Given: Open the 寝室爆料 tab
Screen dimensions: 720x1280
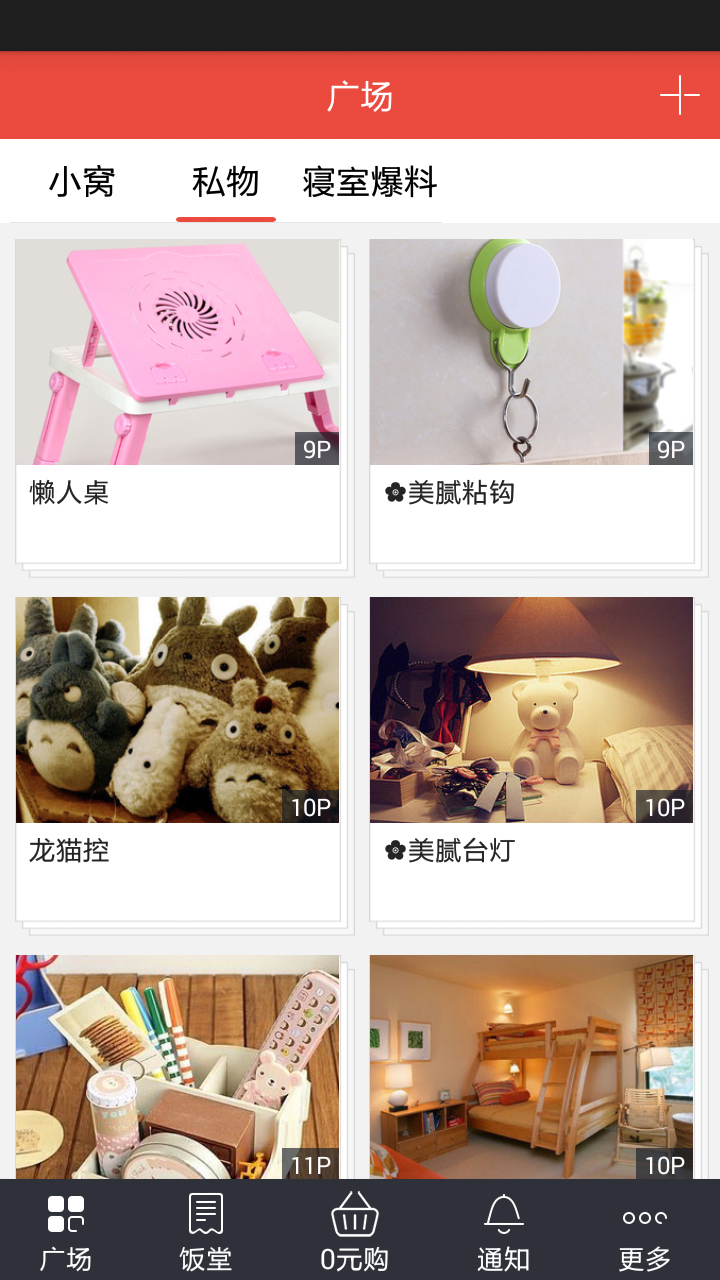Looking at the screenshot, I should click(370, 182).
